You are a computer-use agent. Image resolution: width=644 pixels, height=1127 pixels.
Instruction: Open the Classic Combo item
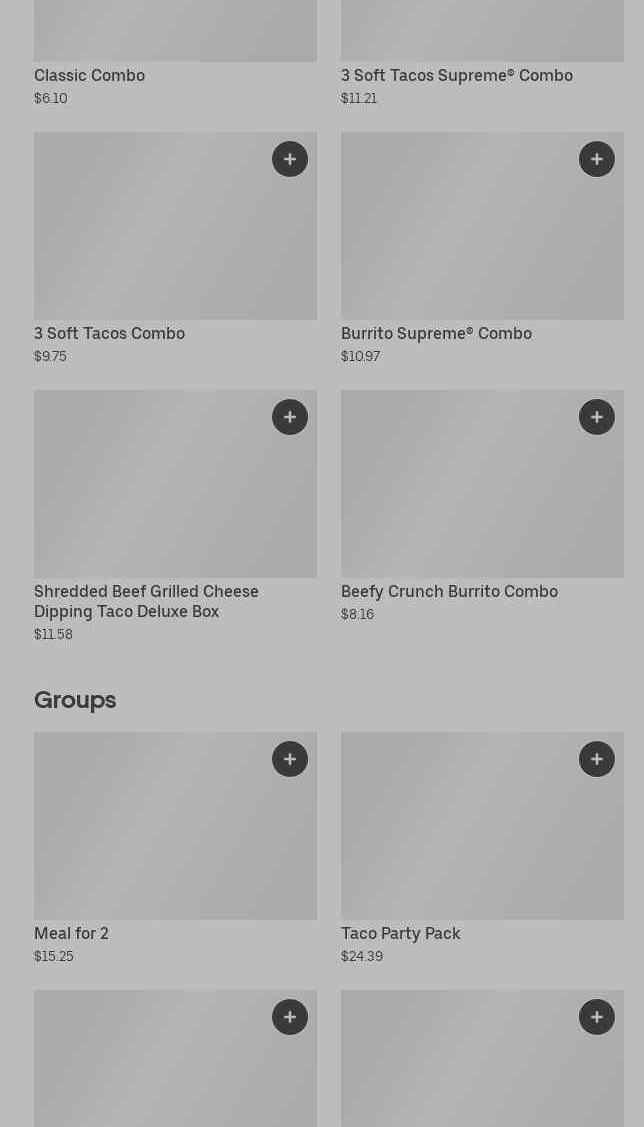pos(89,76)
